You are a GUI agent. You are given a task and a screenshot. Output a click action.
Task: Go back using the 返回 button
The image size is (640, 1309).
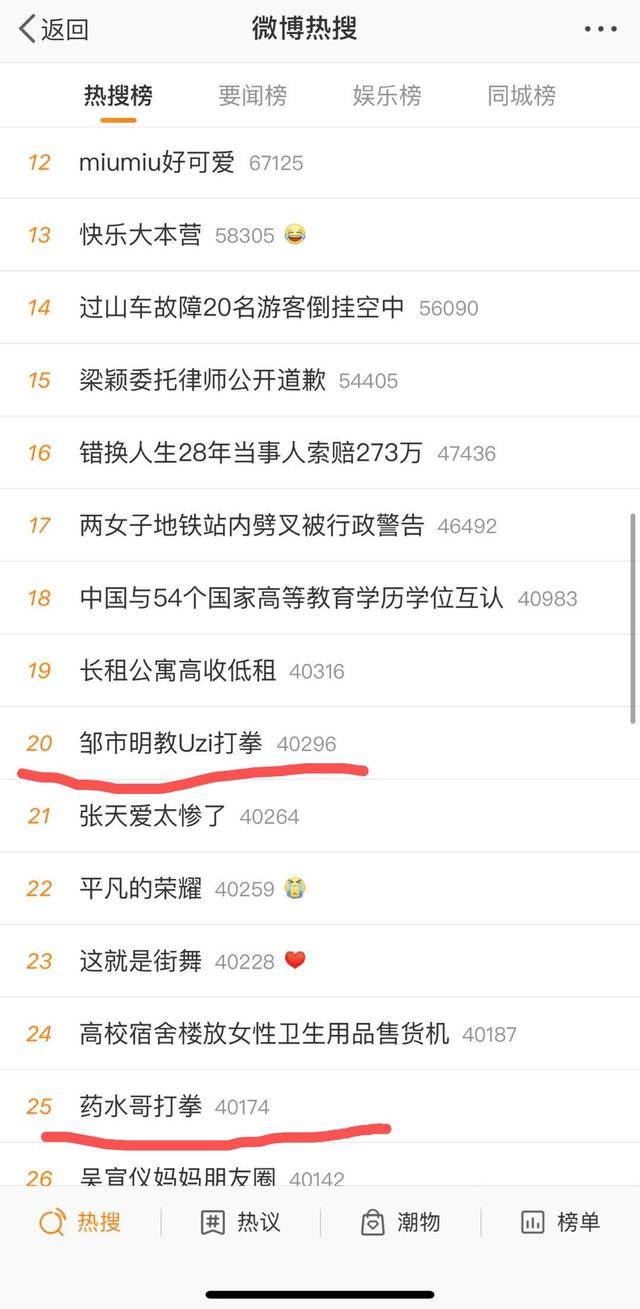click(x=54, y=29)
